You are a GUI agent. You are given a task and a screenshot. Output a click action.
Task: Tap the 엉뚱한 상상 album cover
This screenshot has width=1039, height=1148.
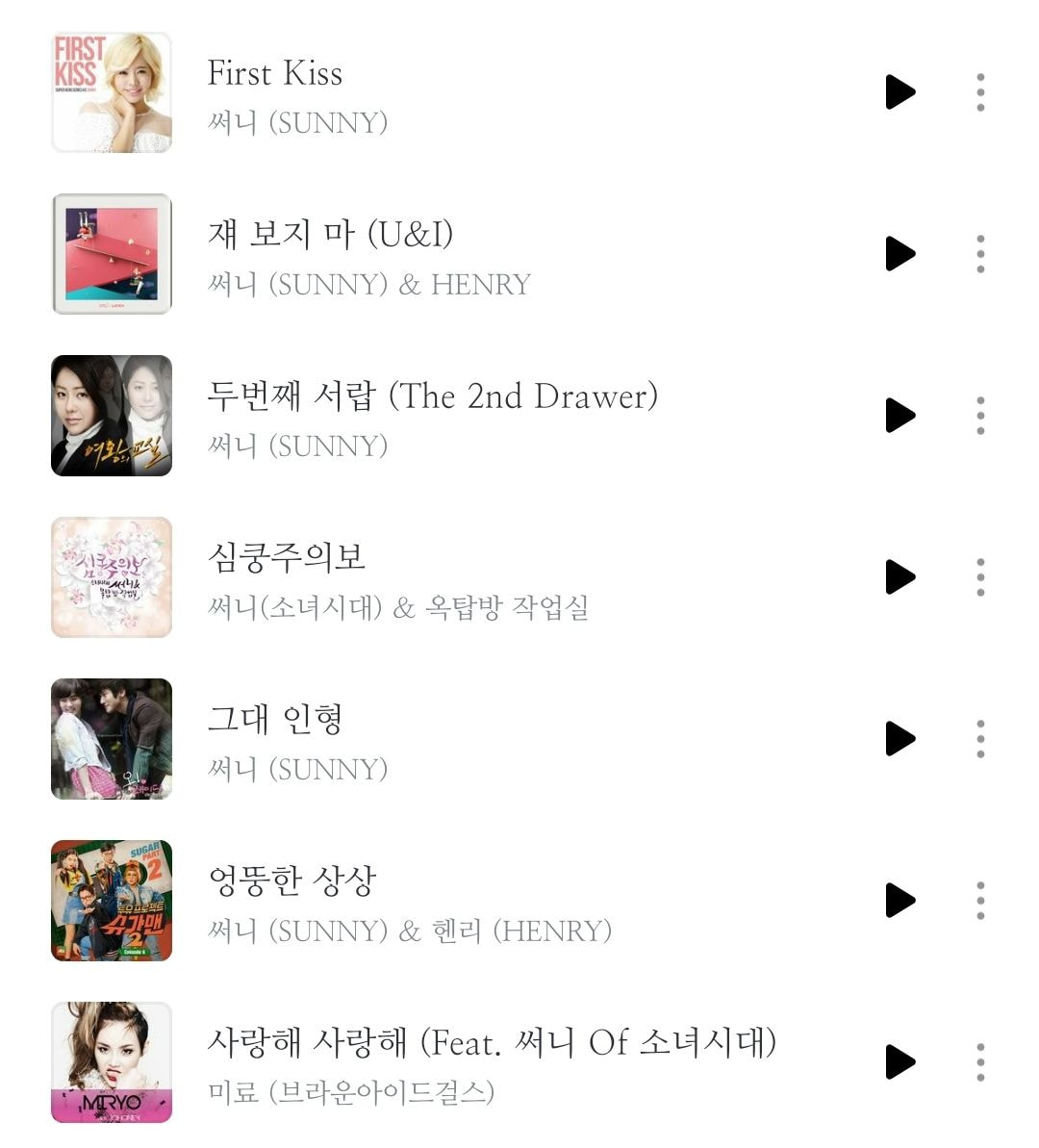(112, 901)
